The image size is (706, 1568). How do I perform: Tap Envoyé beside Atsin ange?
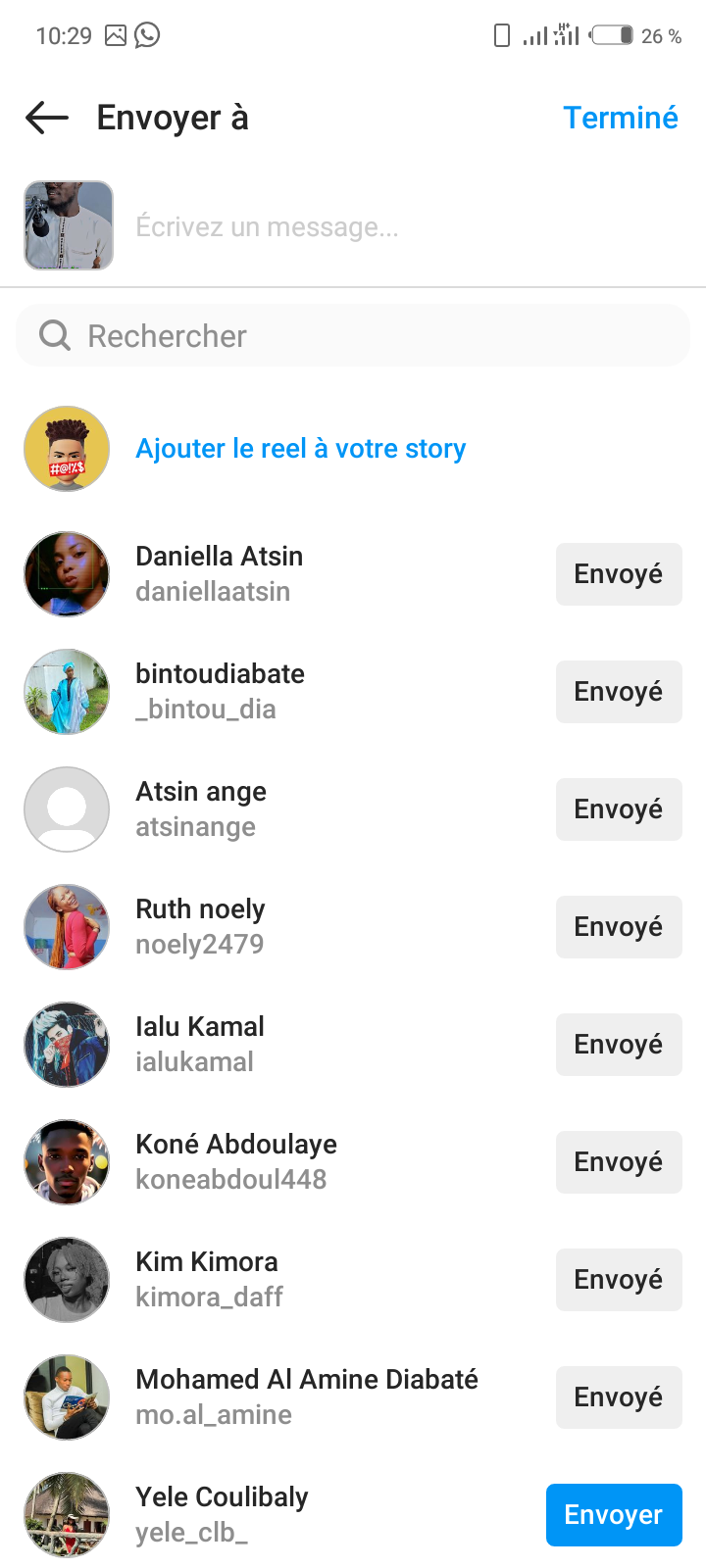pyautogui.click(x=619, y=809)
